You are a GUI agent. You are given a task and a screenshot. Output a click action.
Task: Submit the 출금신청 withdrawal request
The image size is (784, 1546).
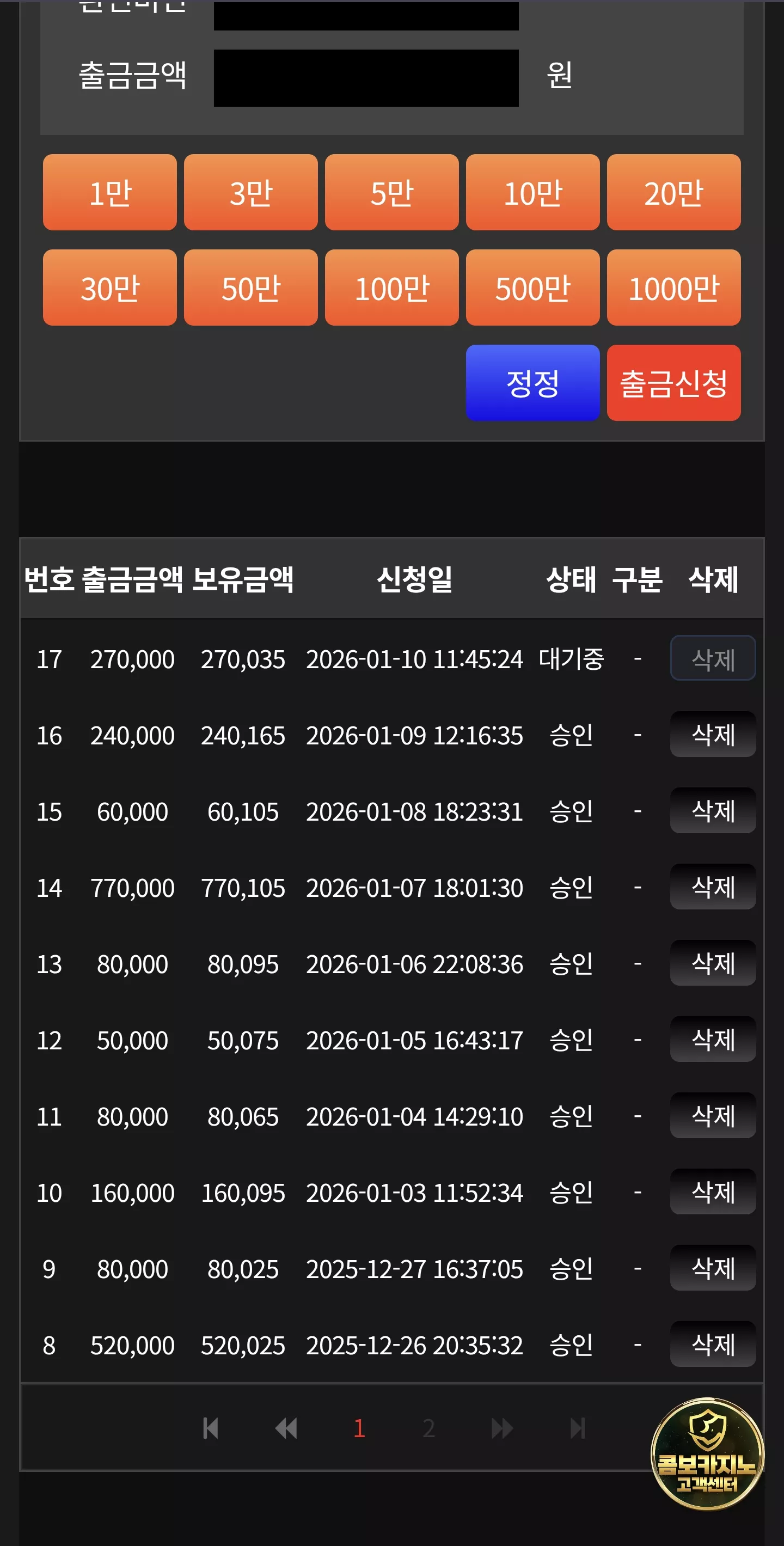click(x=673, y=383)
